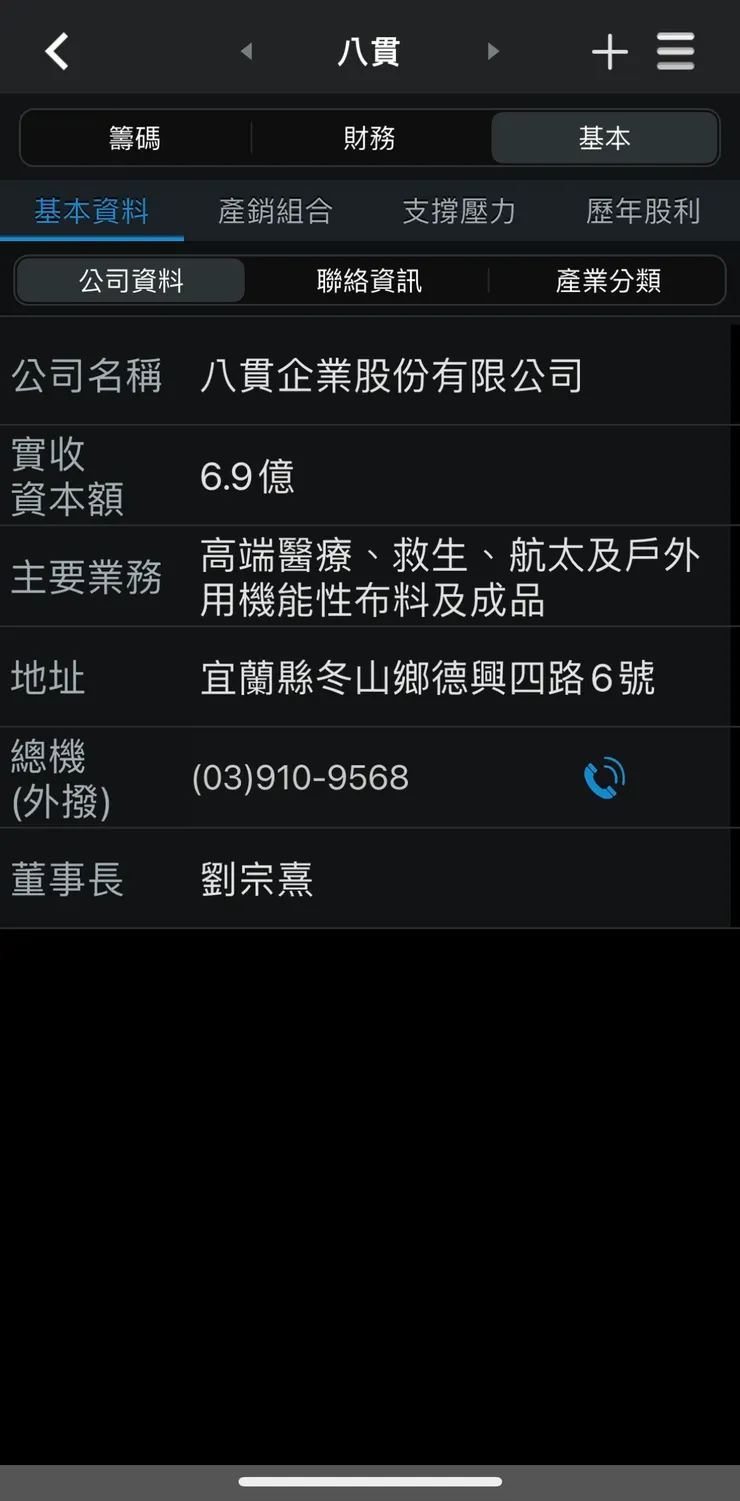The width and height of the screenshot is (740, 1501).
Task: Select the 聯絡資訊 segment
Action: (x=367, y=281)
